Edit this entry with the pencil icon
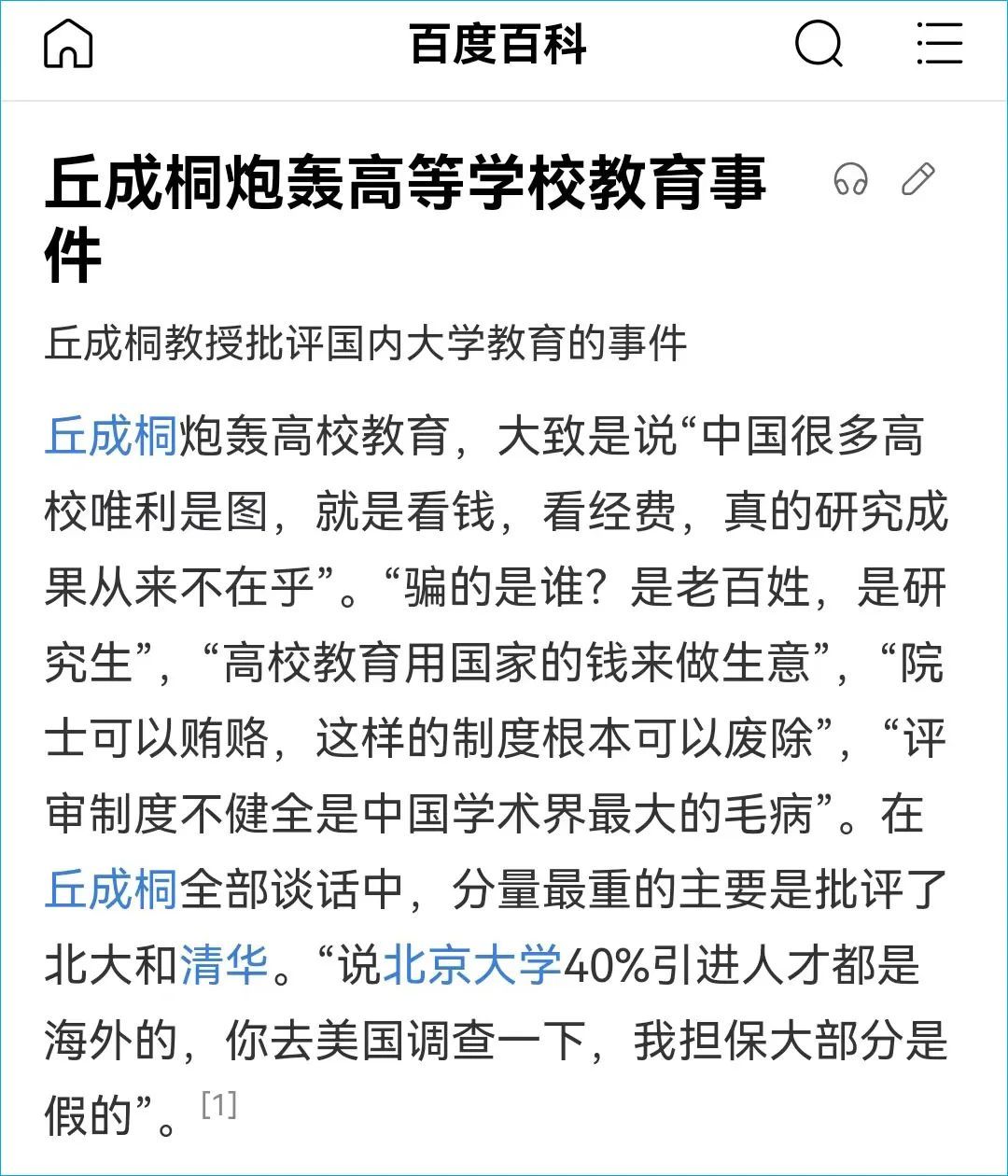 pos(918,178)
